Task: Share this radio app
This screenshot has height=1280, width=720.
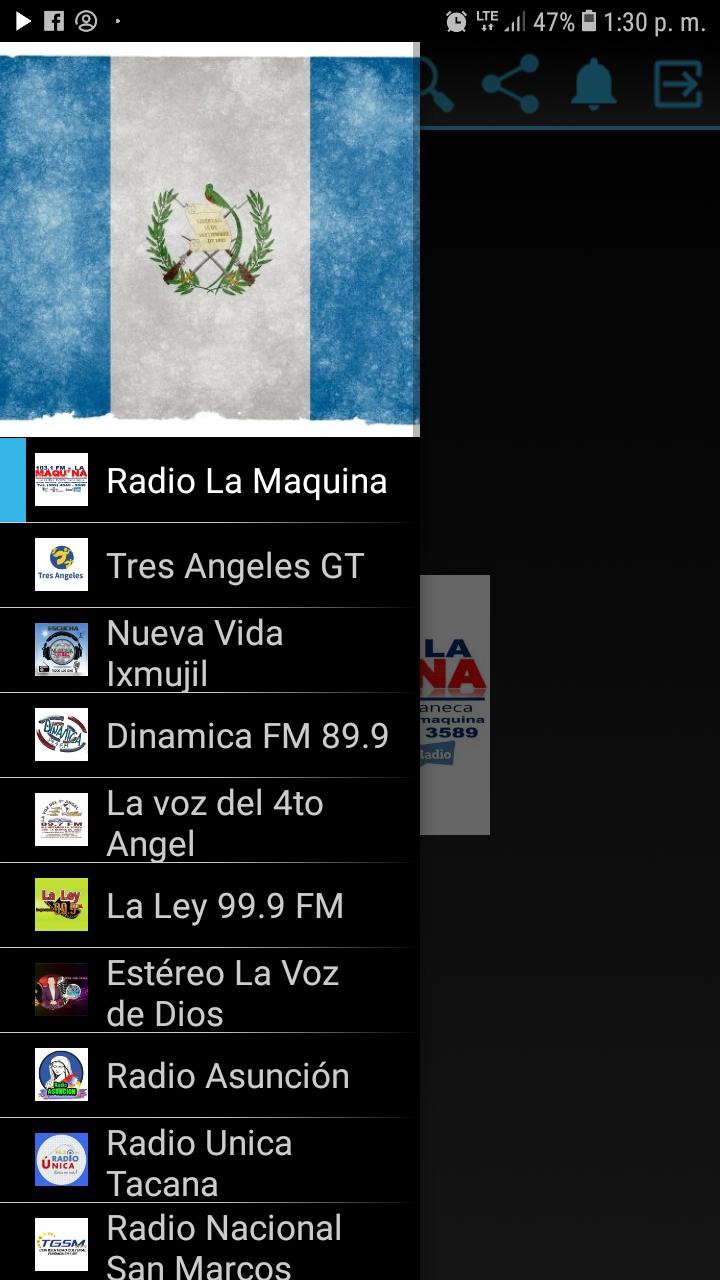Action: point(510,84)
